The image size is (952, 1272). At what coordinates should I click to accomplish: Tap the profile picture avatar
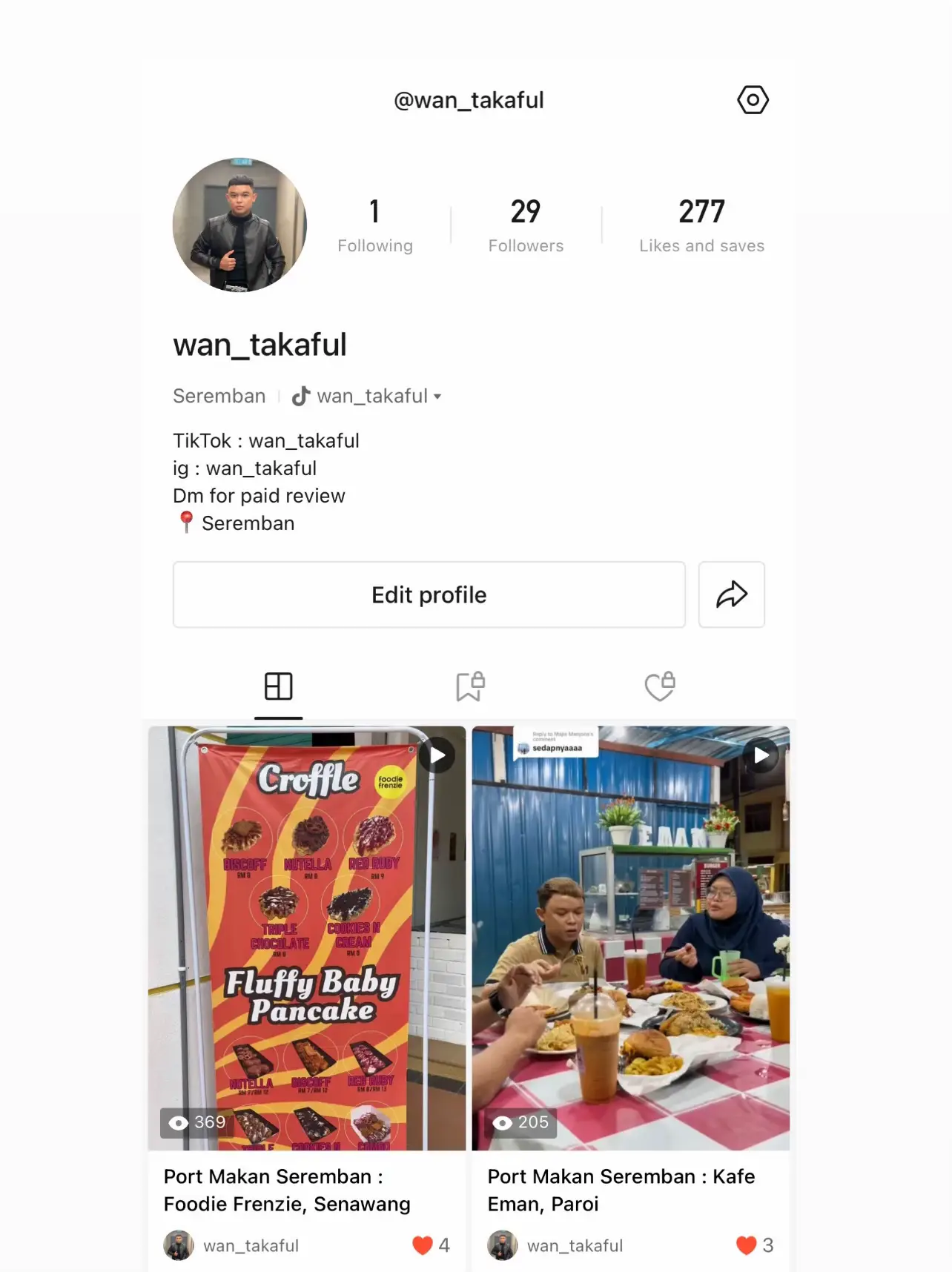pos(239,225)
